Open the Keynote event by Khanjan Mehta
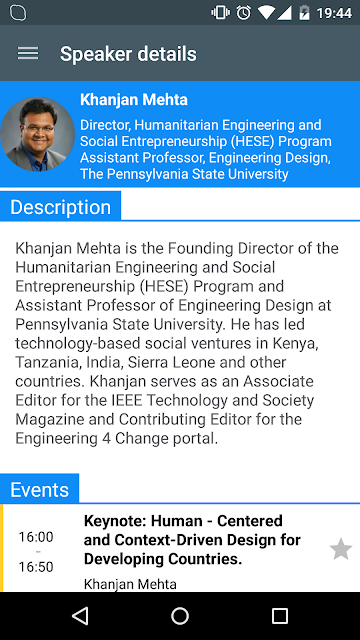 pyautogui.click(x=180, y=548)
